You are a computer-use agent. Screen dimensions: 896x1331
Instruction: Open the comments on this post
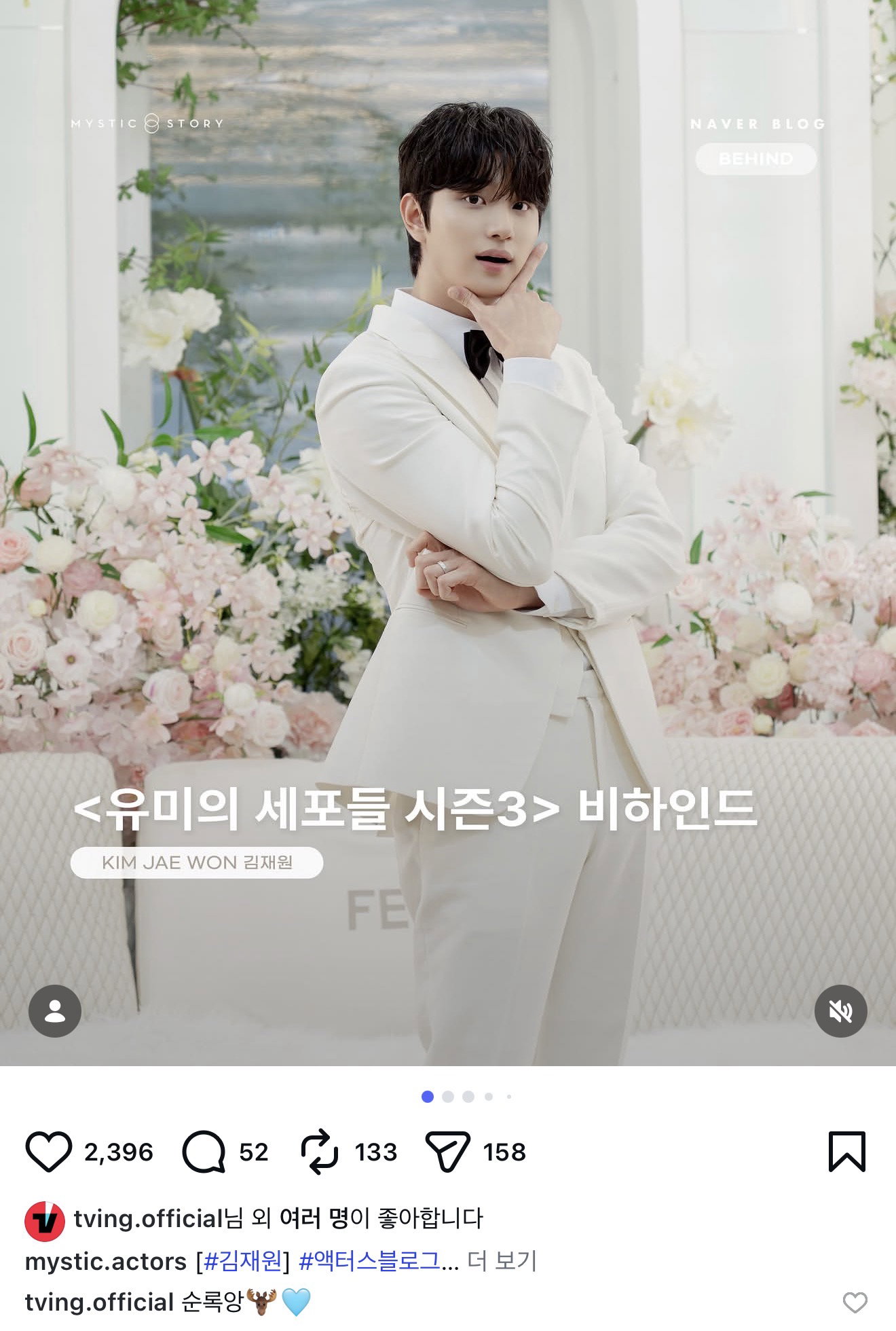coord(204,1152)
